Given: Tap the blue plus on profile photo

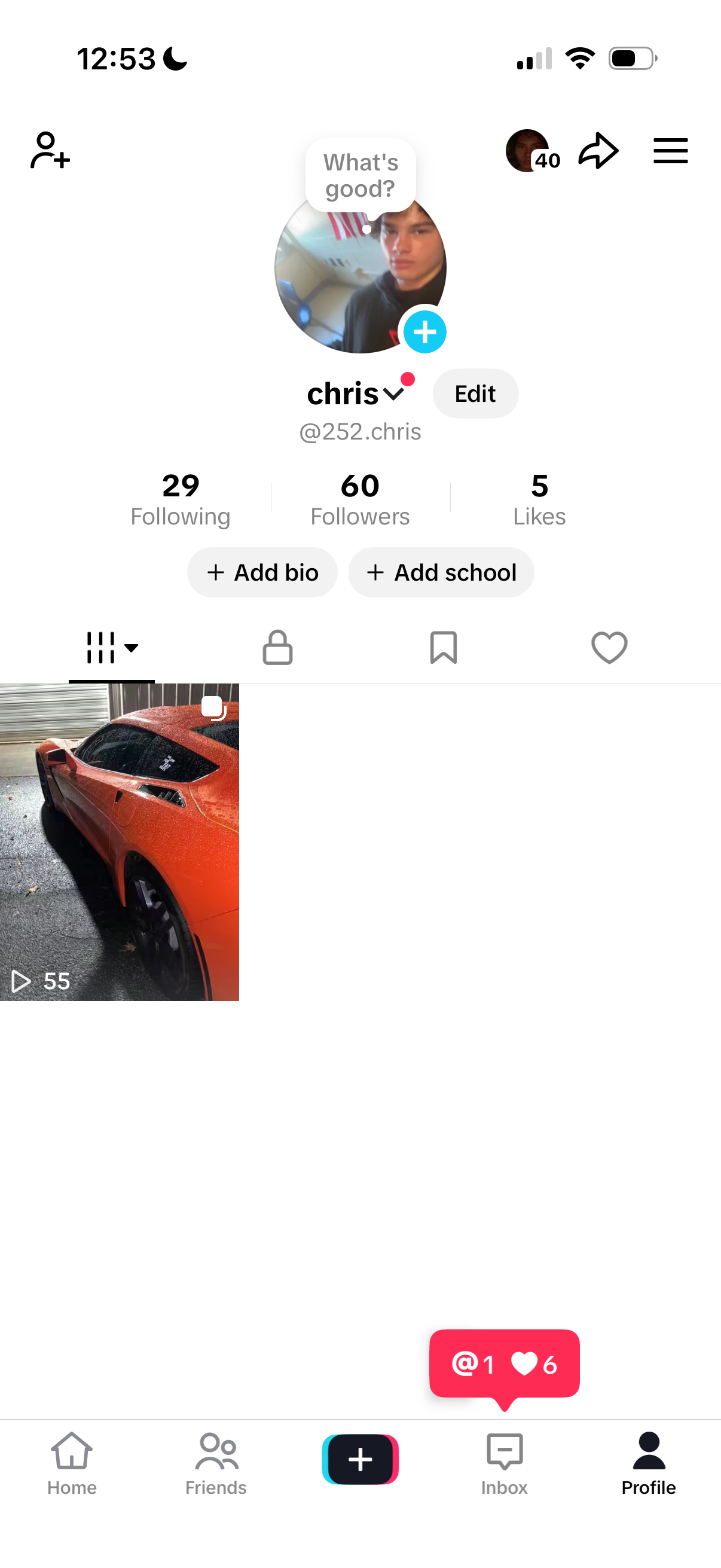Looking at the screenshot, I should coord(424,332).
